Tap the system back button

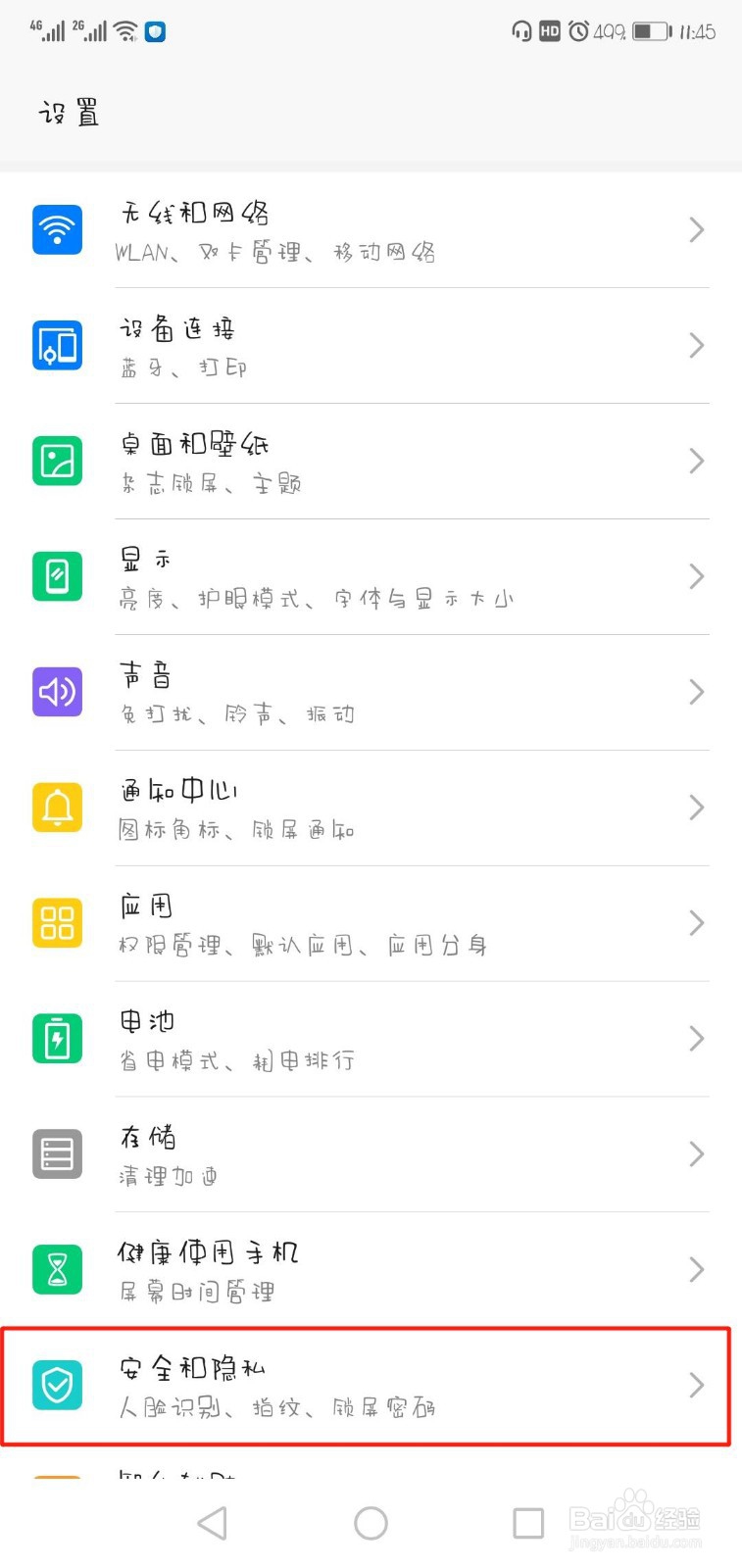pos(213,1523)
